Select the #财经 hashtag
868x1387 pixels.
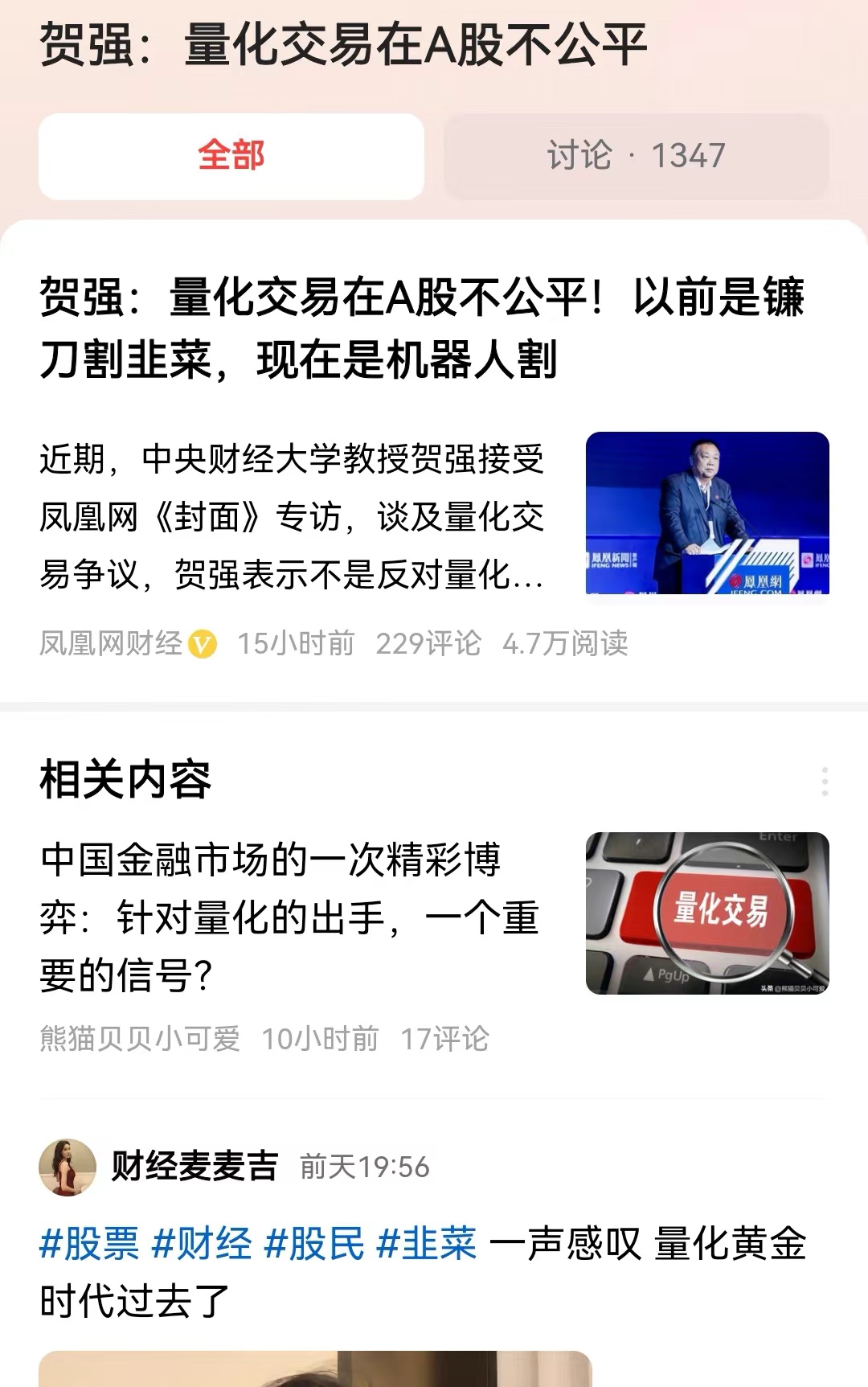click(x=200, y=1244)
